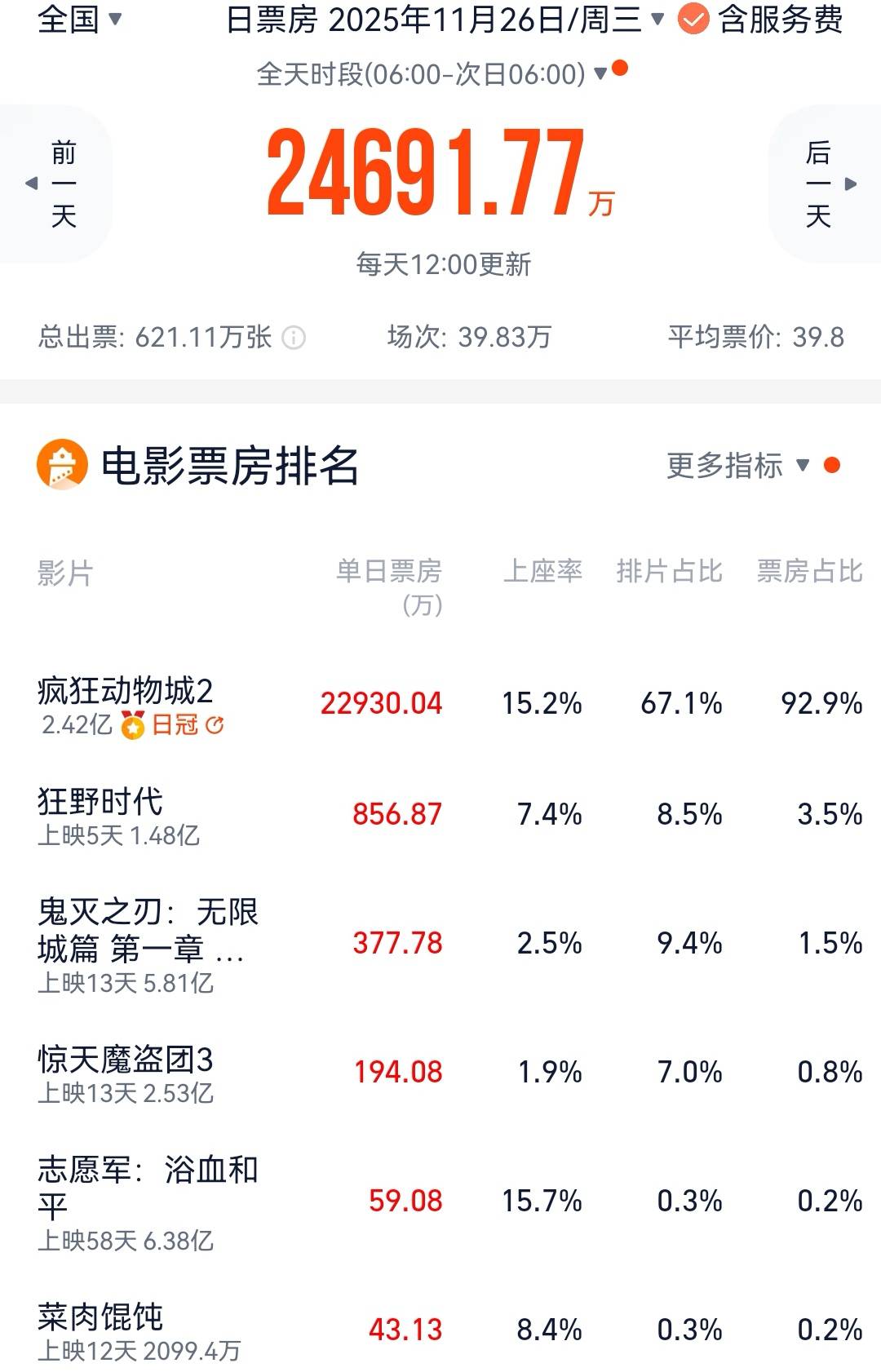Toggle the 含服务费 checkbox
This screenshot has height=1372, width=881.
[693, 20]
